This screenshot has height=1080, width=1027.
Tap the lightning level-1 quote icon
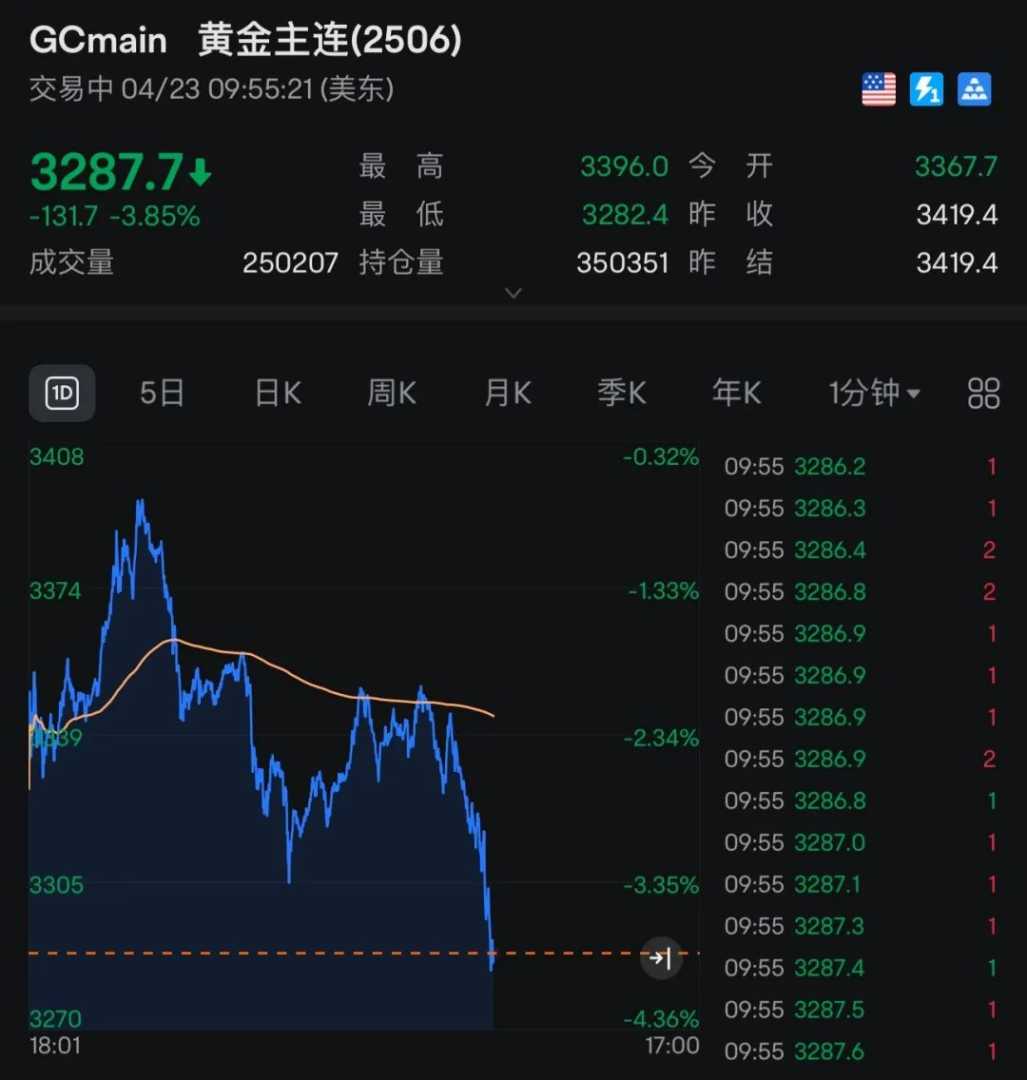click(926, 89)
